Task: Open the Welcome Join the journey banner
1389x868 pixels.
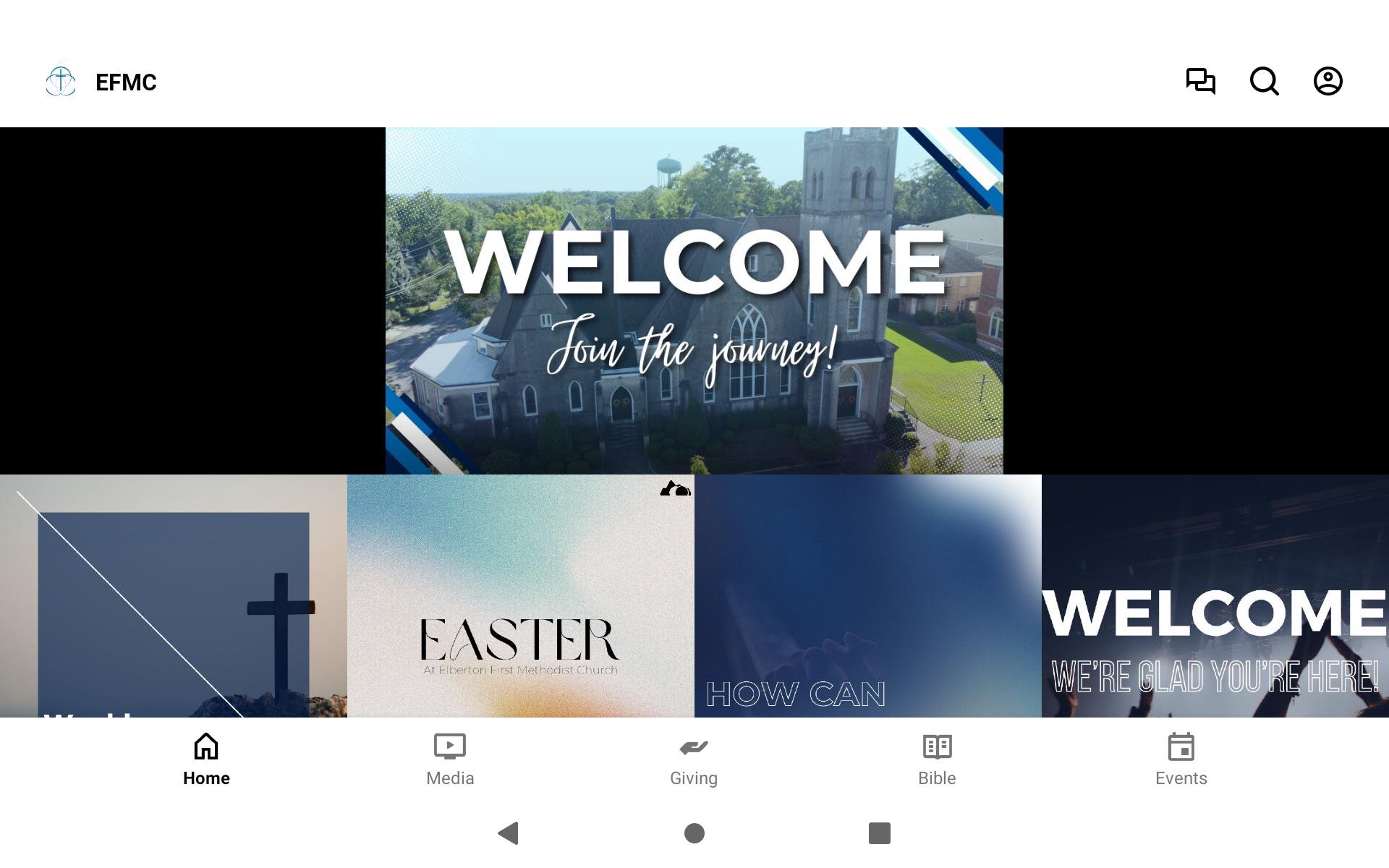Action: tap(694, 301)
